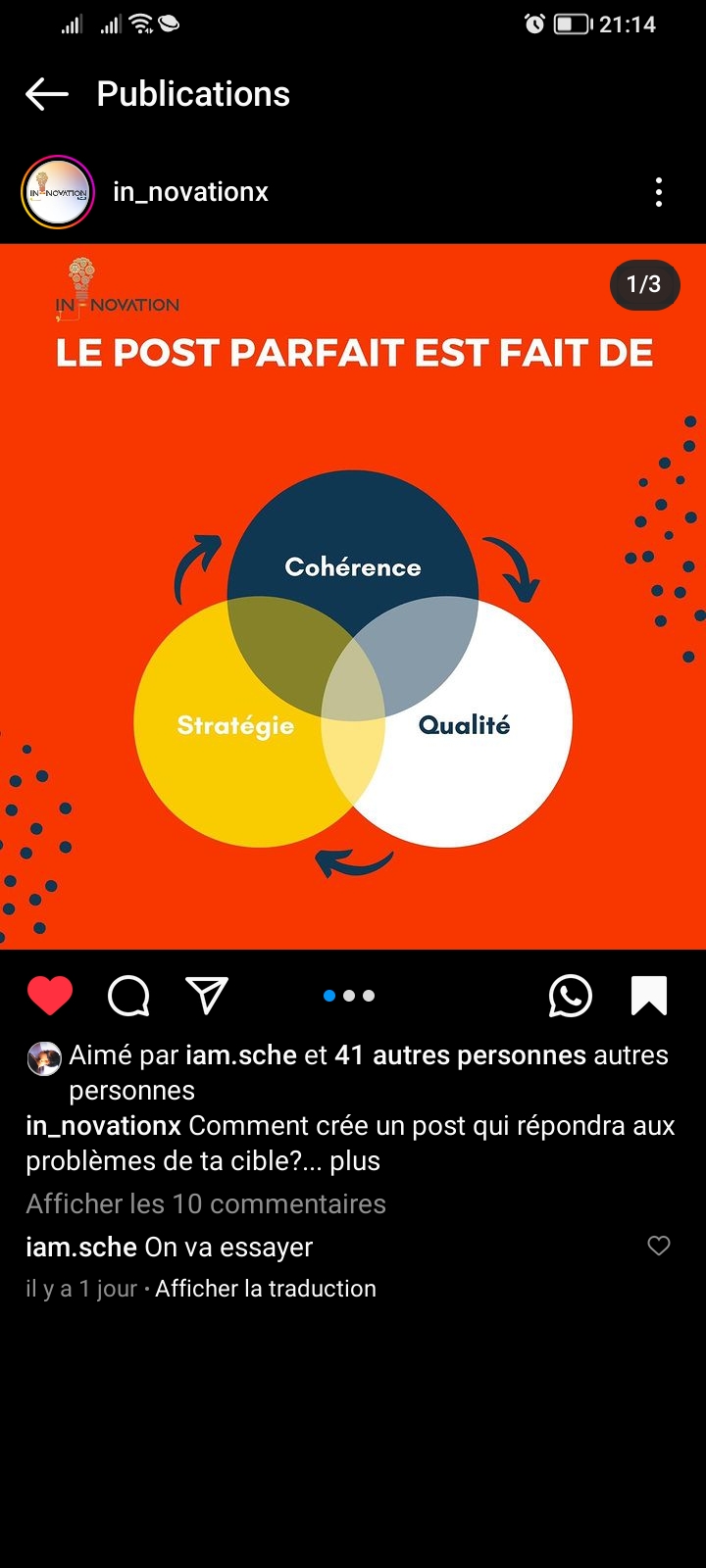706x1568 pixels.
Task: View the 41 autres personnes likes list
Action: click(x=461, y=1055)
